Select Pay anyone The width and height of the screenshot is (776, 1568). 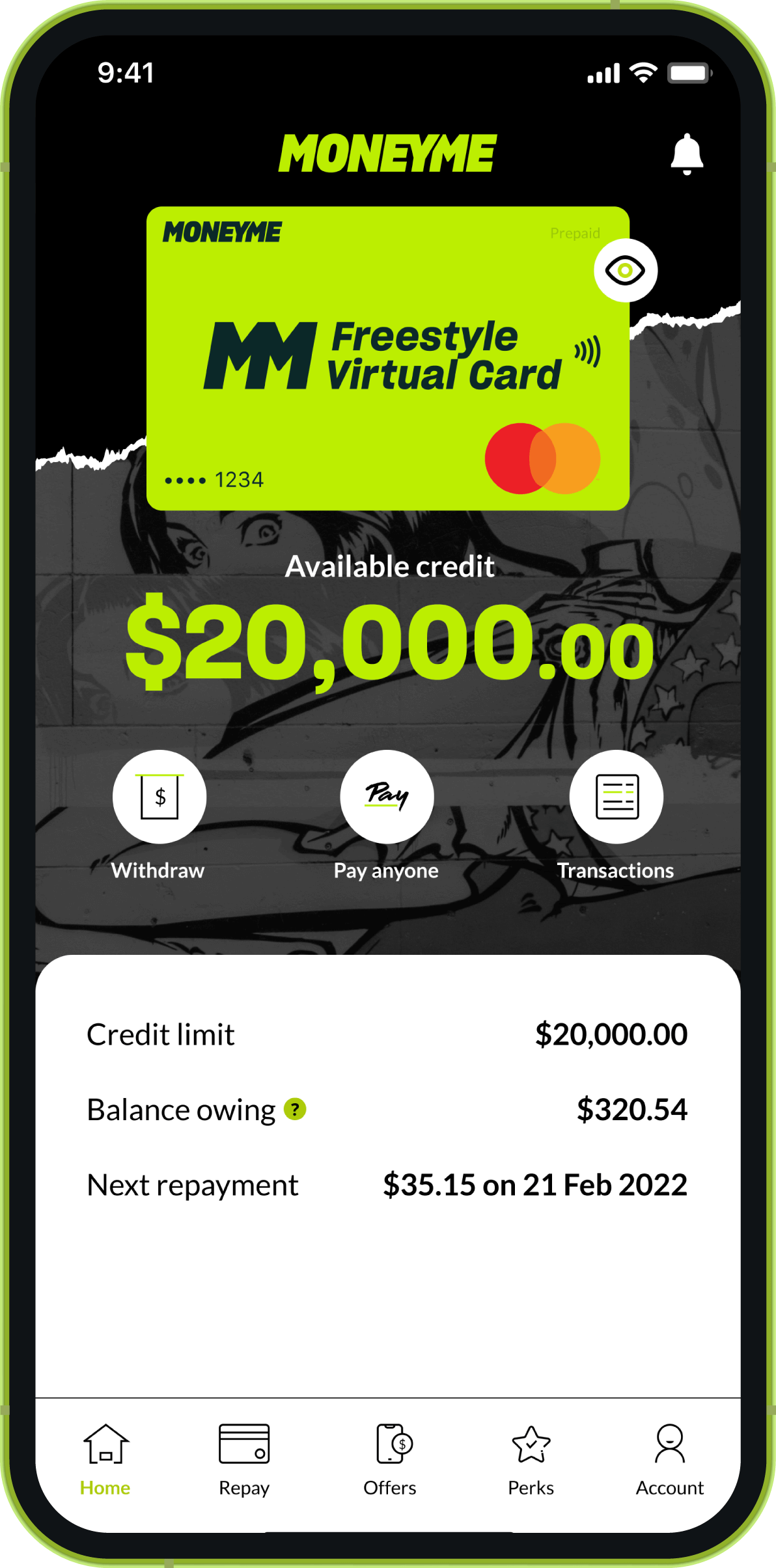click(387, 797)
